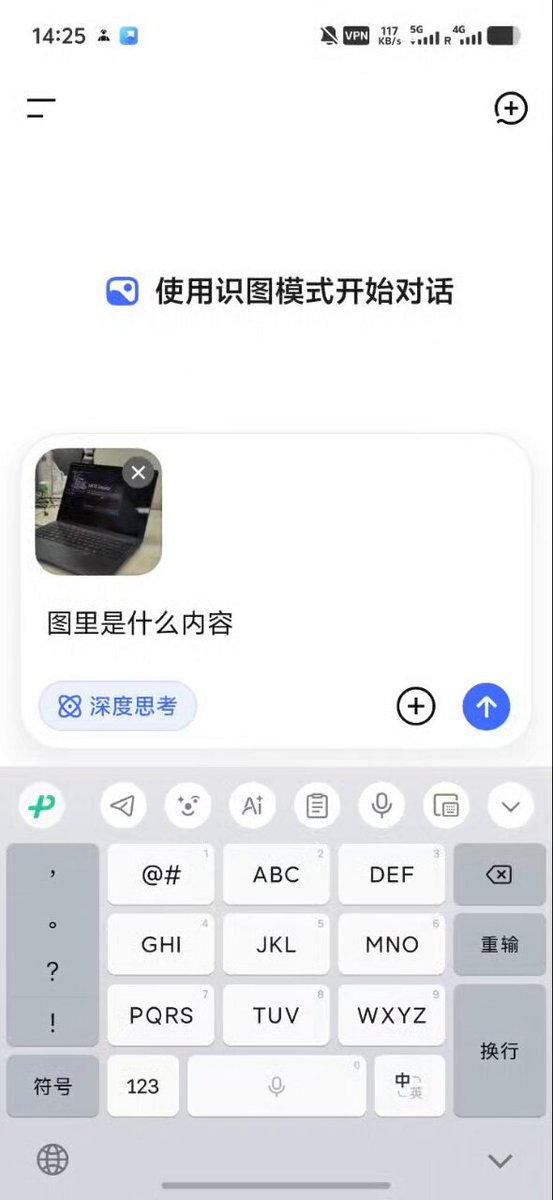Screen dimensions: 553x1200
Task: Tap the 换行 return key
Action: tap(499, 1050)
